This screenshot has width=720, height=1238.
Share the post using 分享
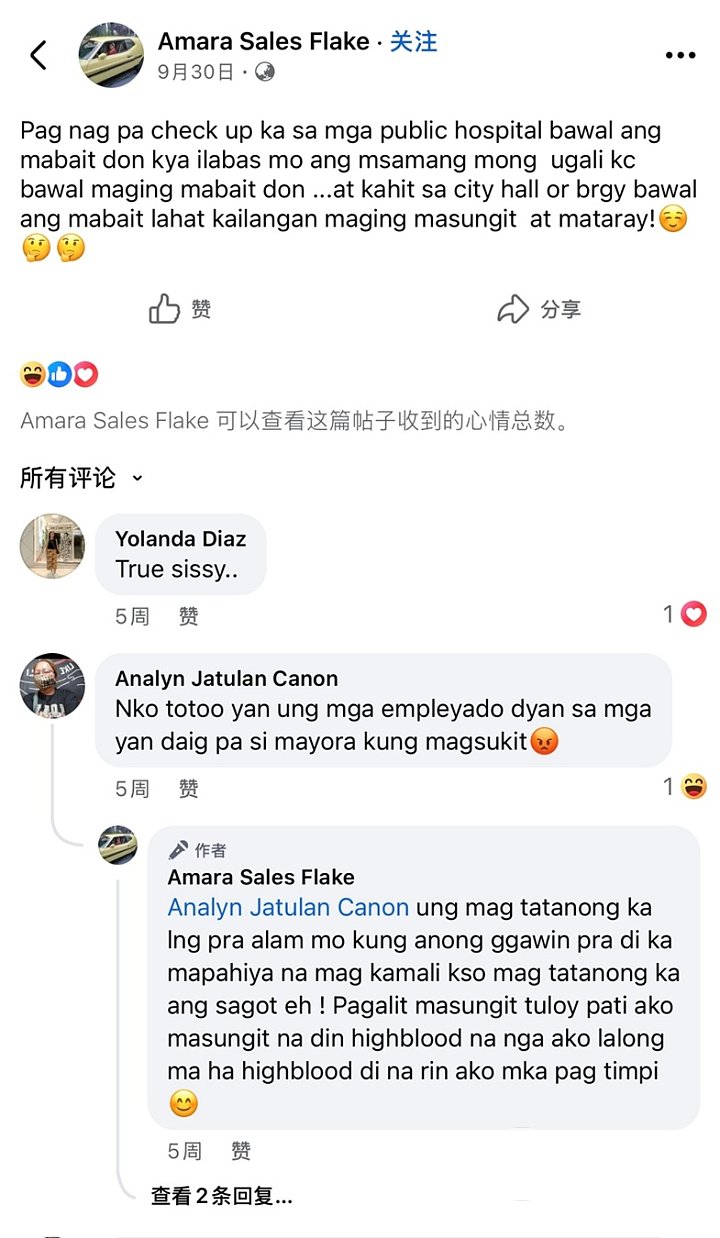(539, 309)
